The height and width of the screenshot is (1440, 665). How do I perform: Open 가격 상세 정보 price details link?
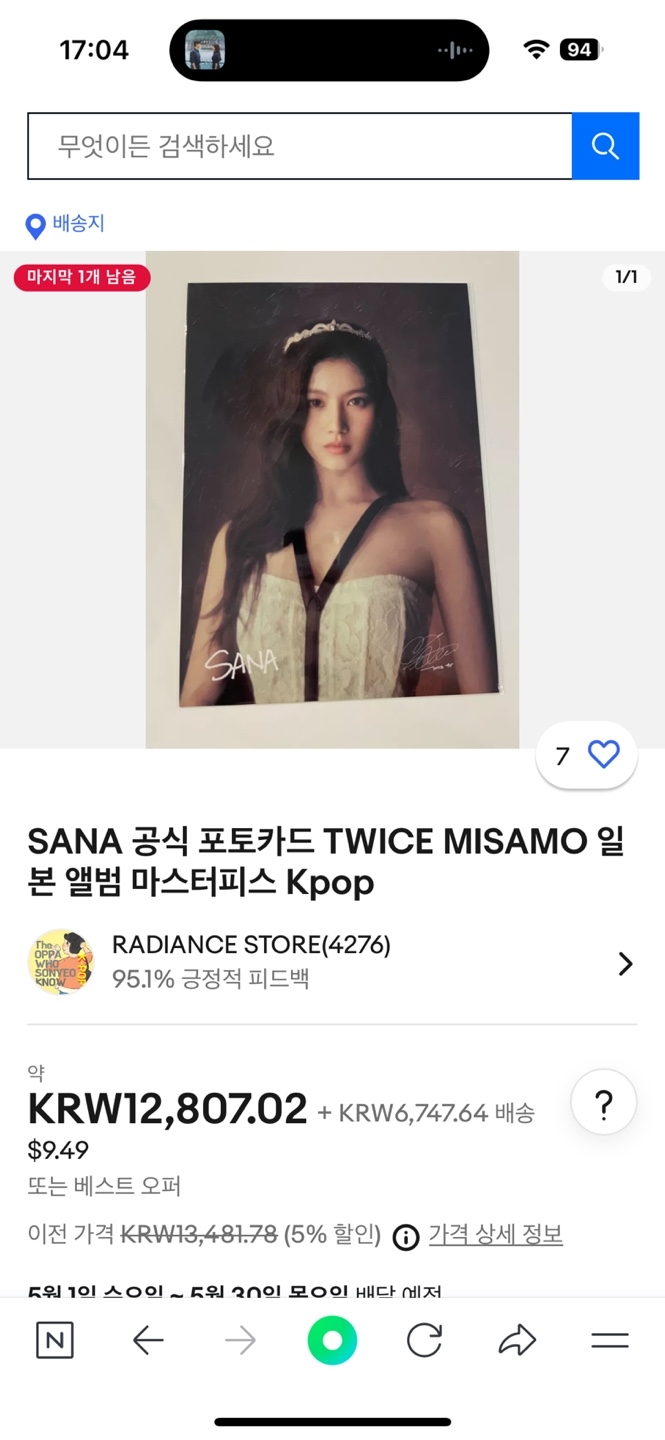tap(495, 1235)
